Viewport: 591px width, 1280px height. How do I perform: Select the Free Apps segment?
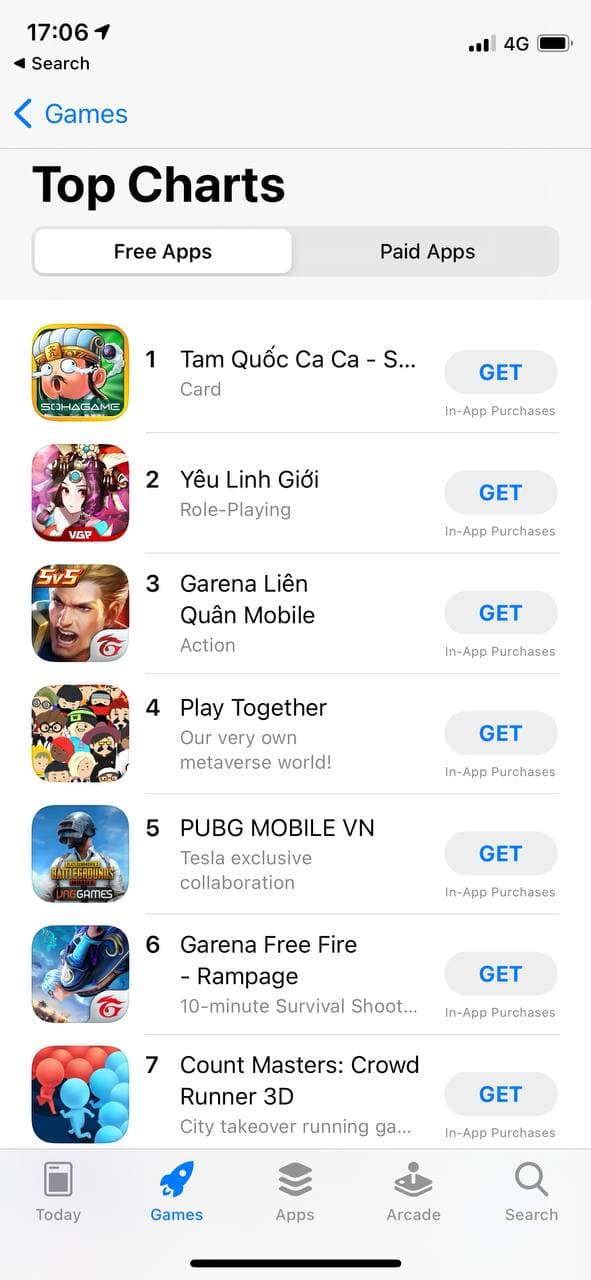[x=163, y=252]
